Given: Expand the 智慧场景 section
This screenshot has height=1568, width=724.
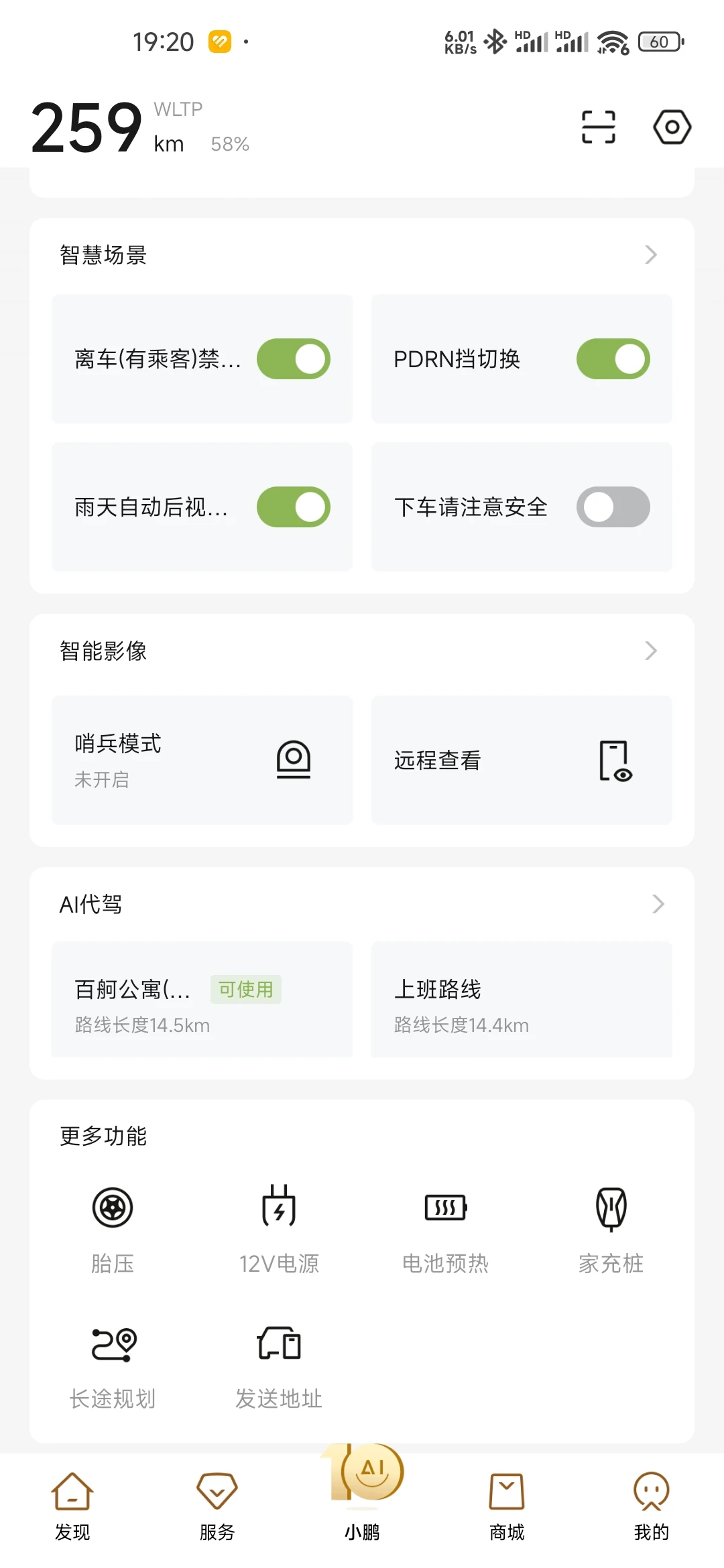Looking at the screenshot, I should (x=650, y=255).
